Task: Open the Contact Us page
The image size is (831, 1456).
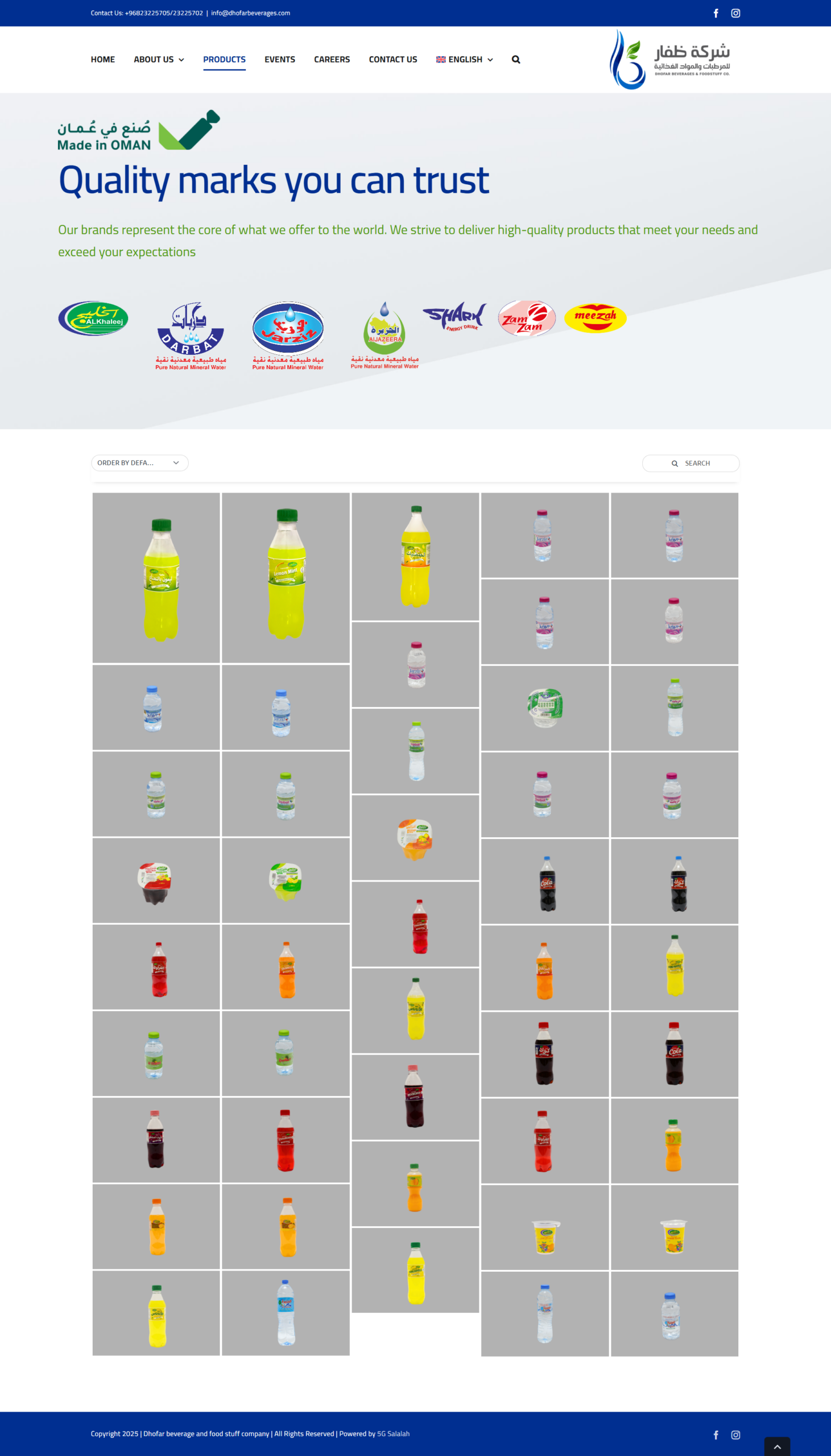Action: click(x=392, y=59)
